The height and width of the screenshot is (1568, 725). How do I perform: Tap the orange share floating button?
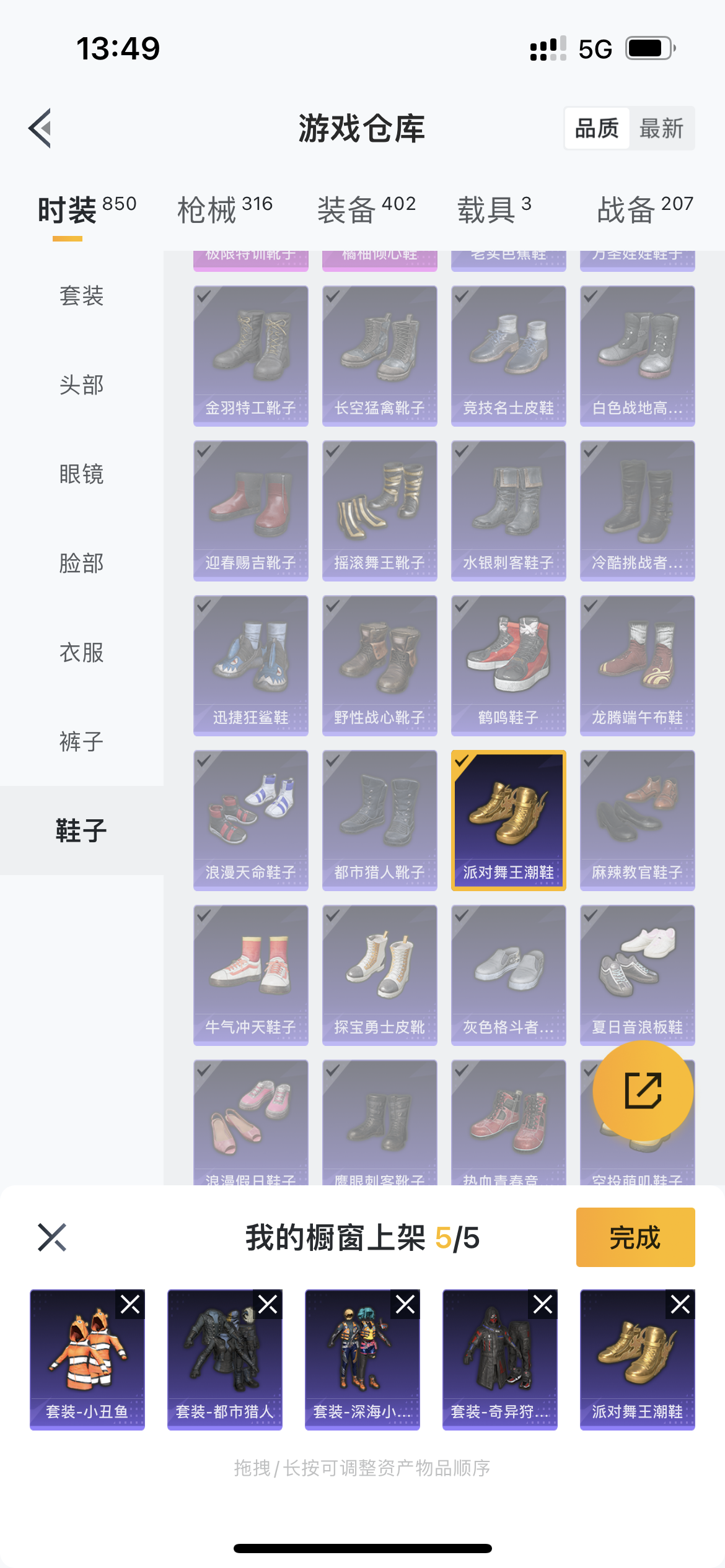tap(643, 1091)
